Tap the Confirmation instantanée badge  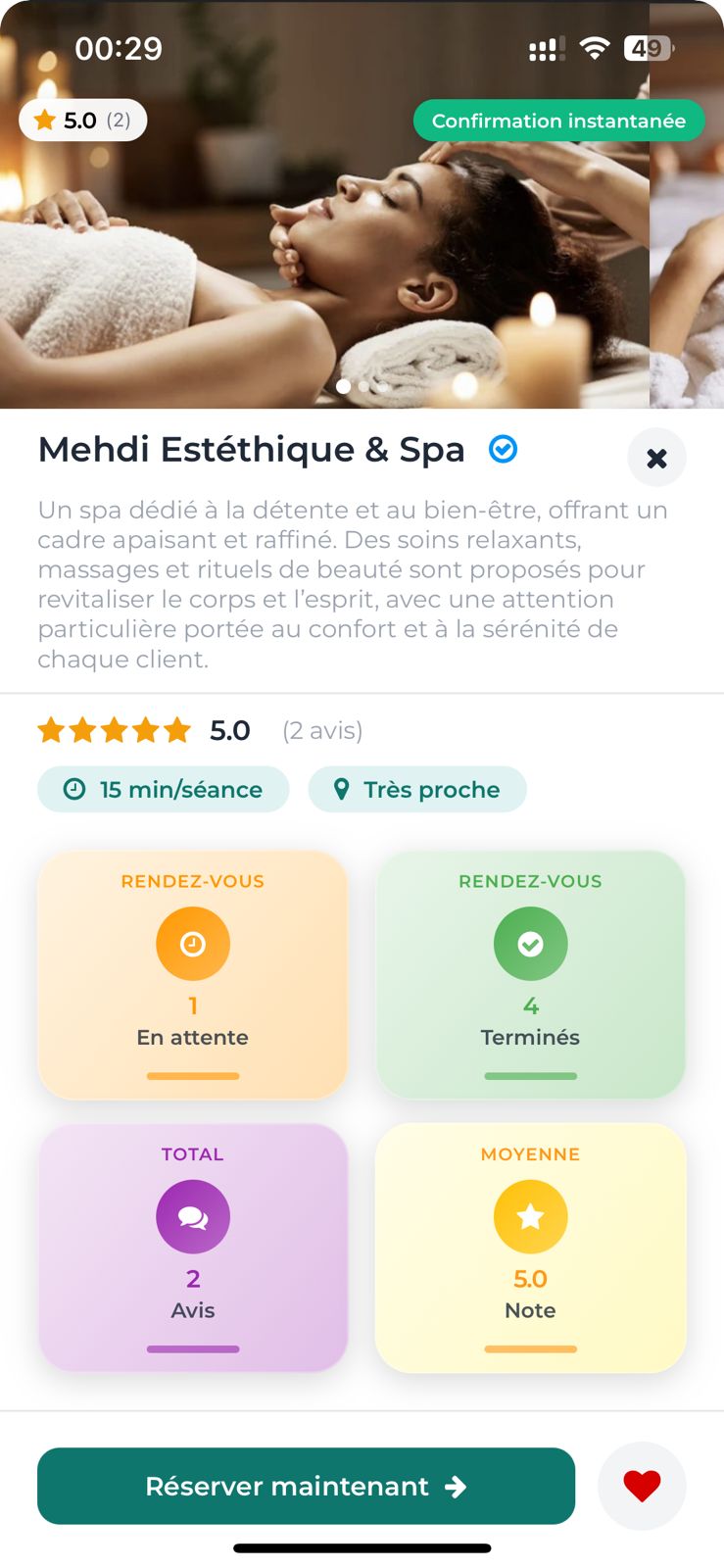(558, 121)
